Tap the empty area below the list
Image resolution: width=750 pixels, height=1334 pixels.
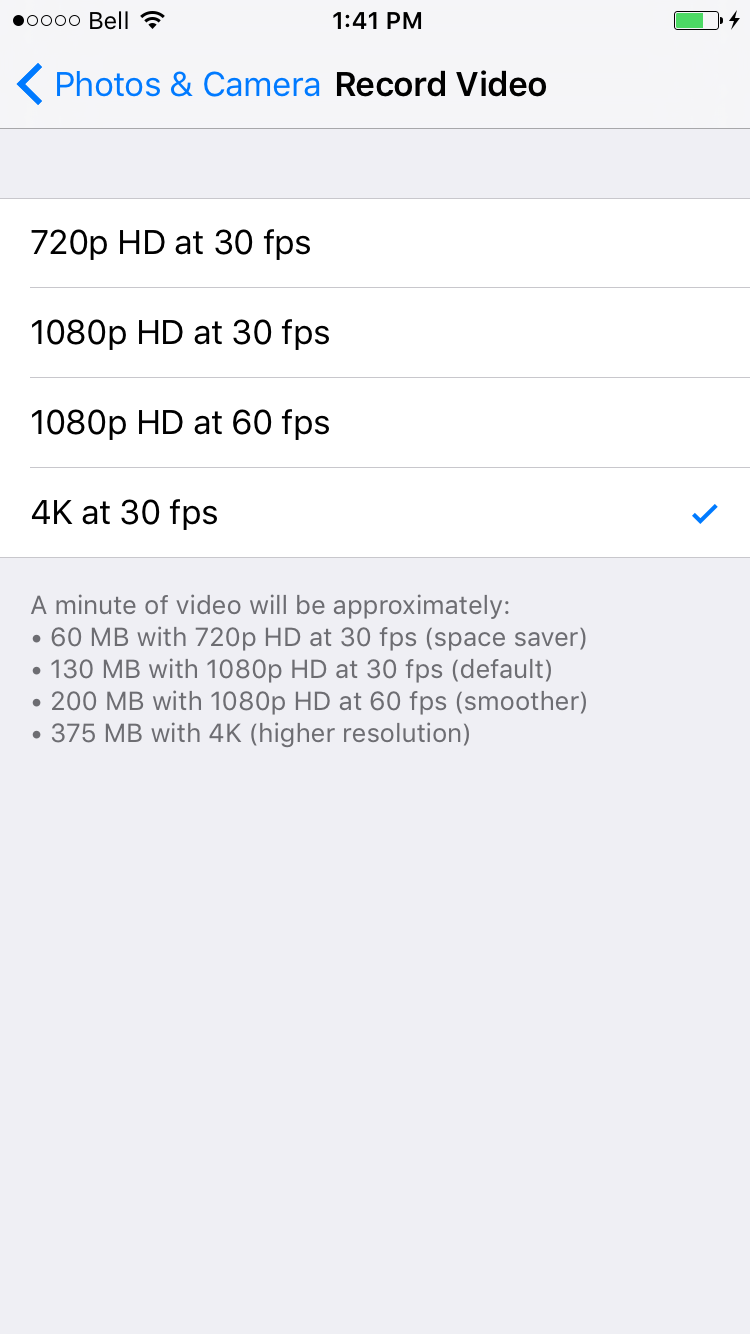tap(375, 1000)
